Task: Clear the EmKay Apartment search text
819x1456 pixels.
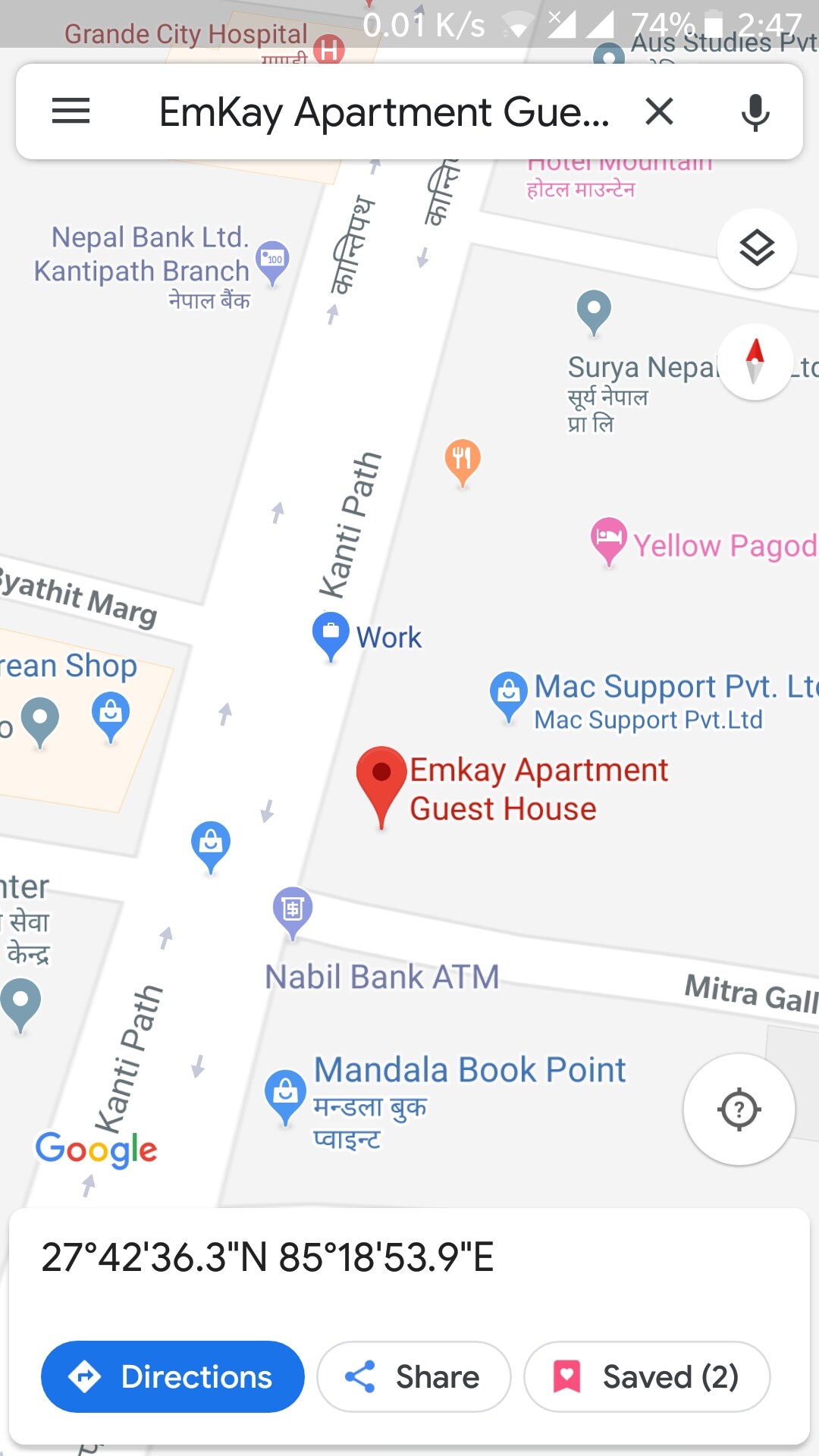Action: tap(659, 111)
